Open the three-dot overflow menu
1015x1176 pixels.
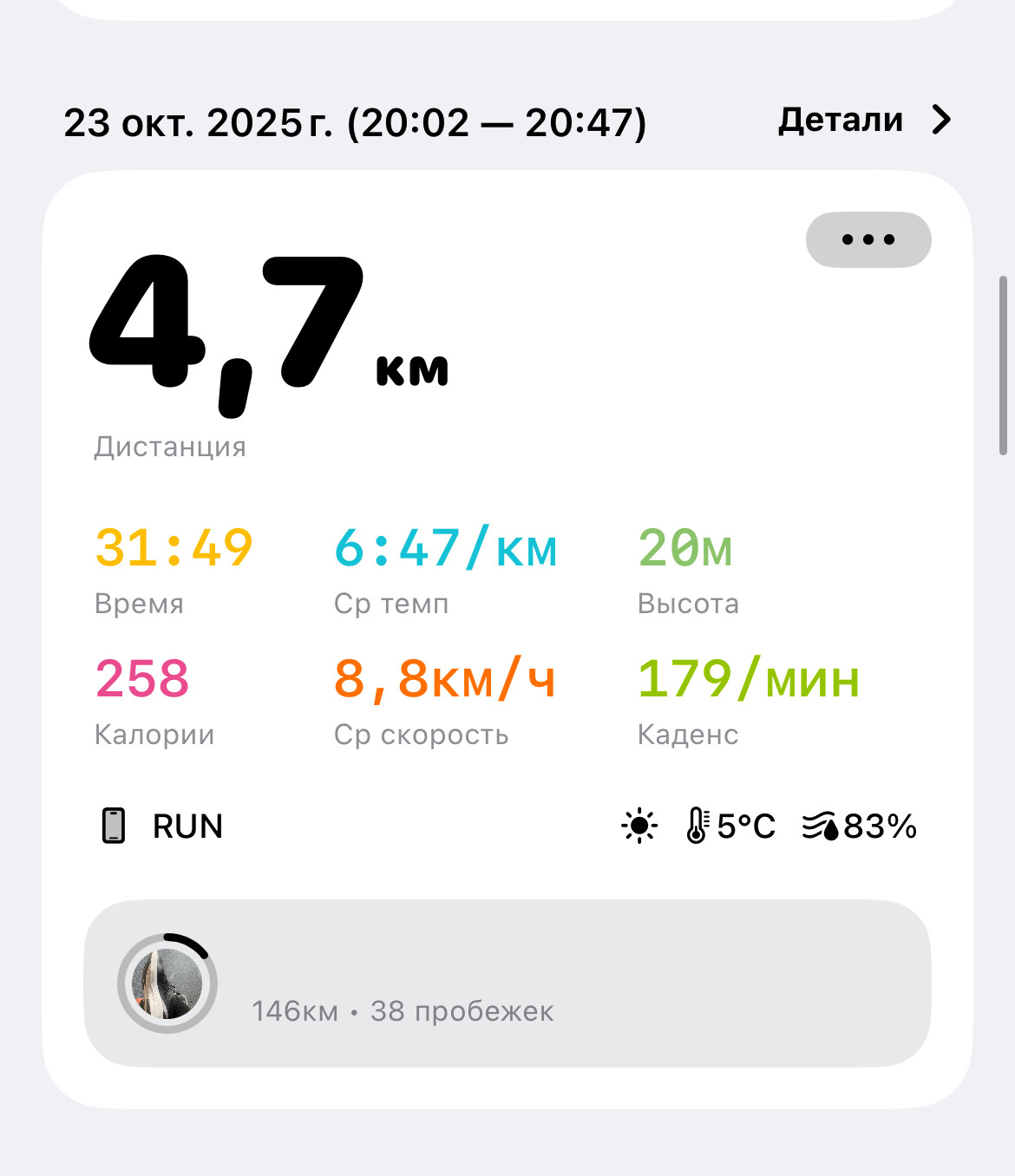point(868,239)
